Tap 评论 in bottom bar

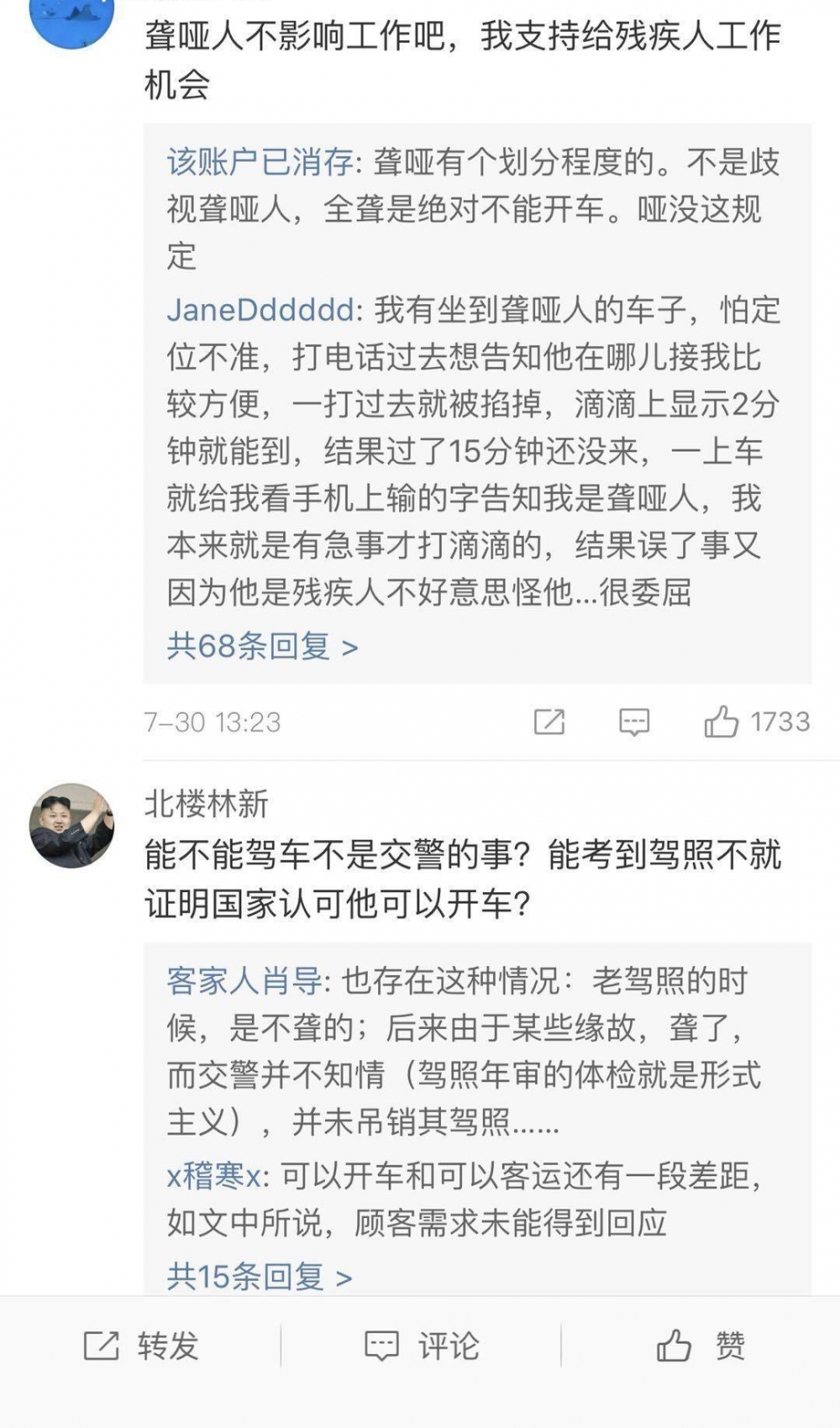tap(422, 1346)
